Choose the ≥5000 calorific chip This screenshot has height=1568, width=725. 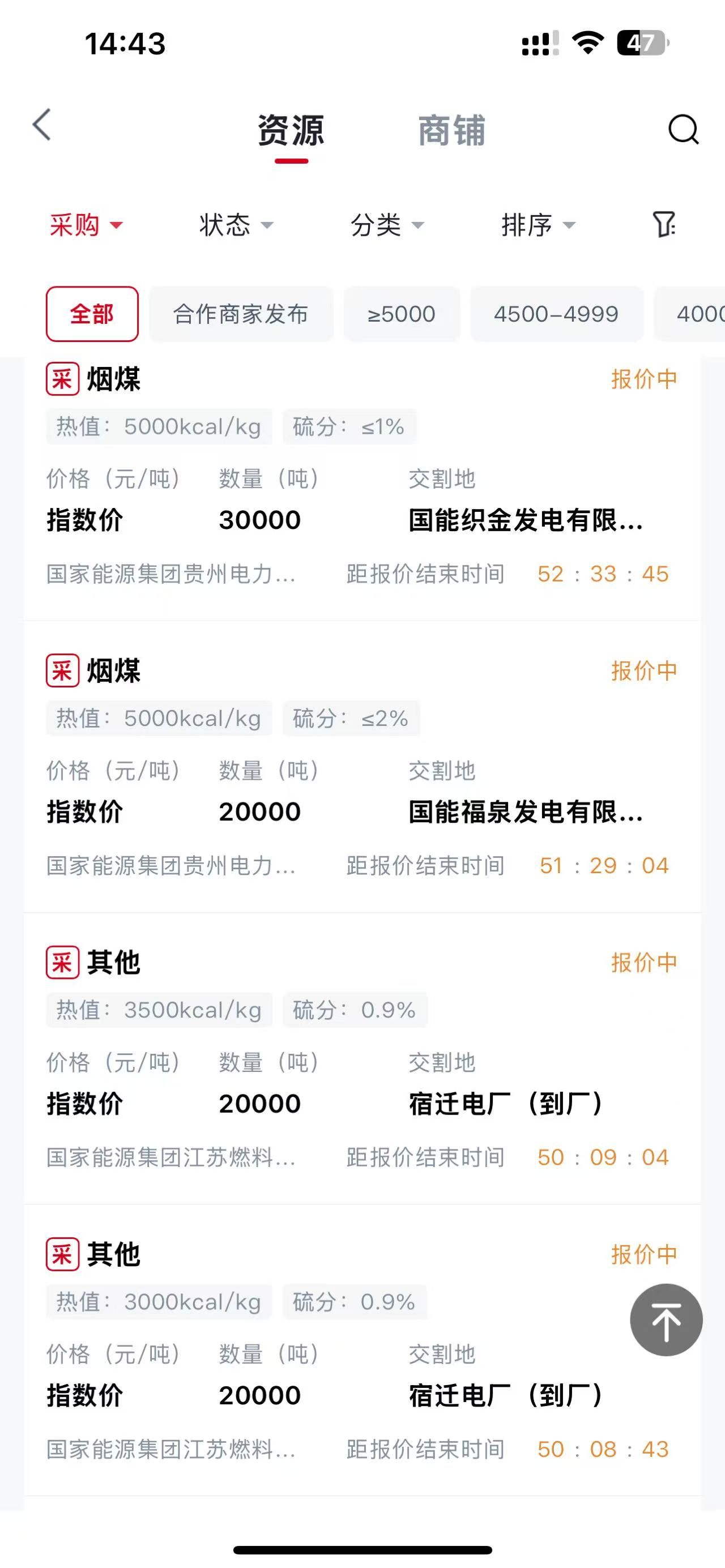point(402,314)
